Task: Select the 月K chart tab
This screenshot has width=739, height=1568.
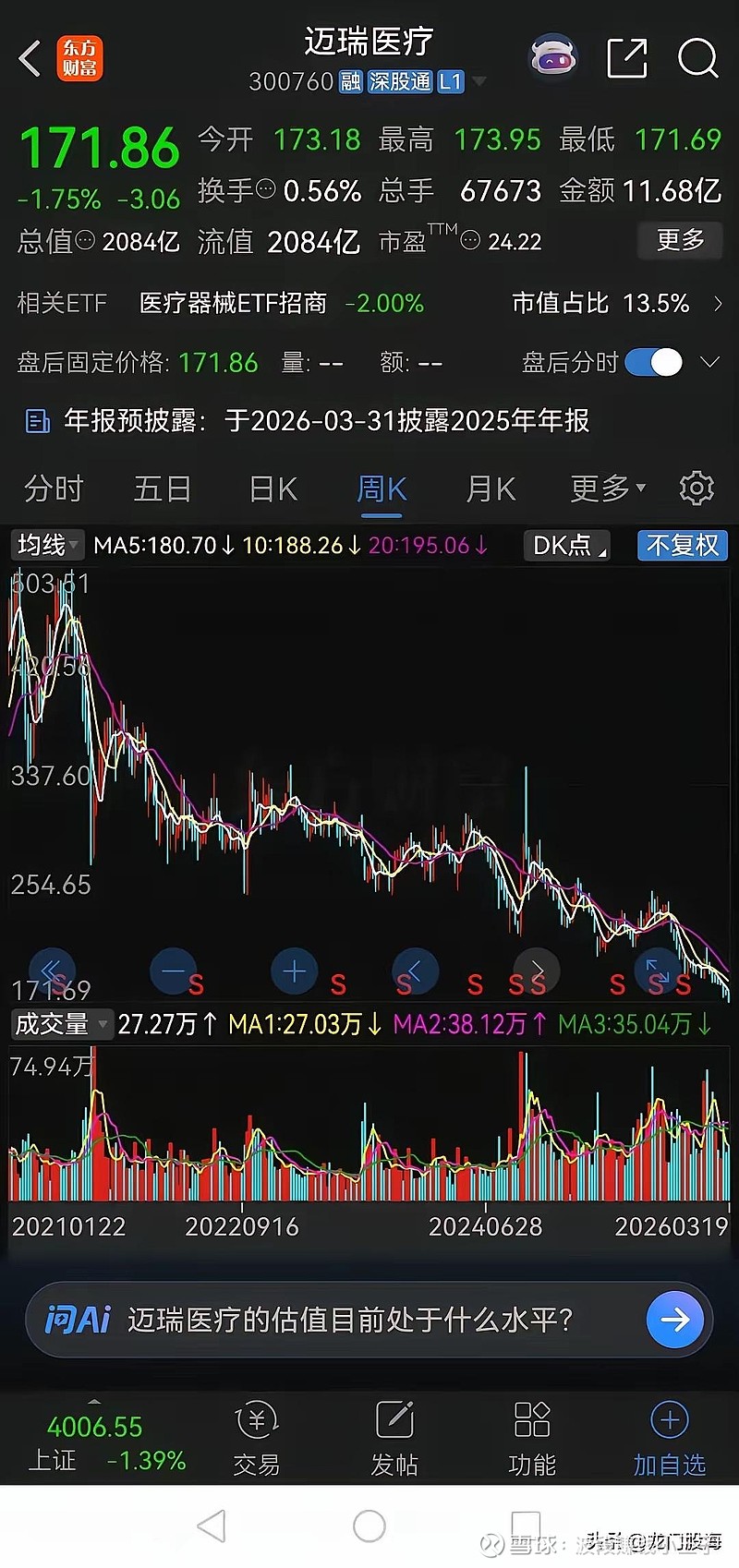Action: (x=491, y=488)
